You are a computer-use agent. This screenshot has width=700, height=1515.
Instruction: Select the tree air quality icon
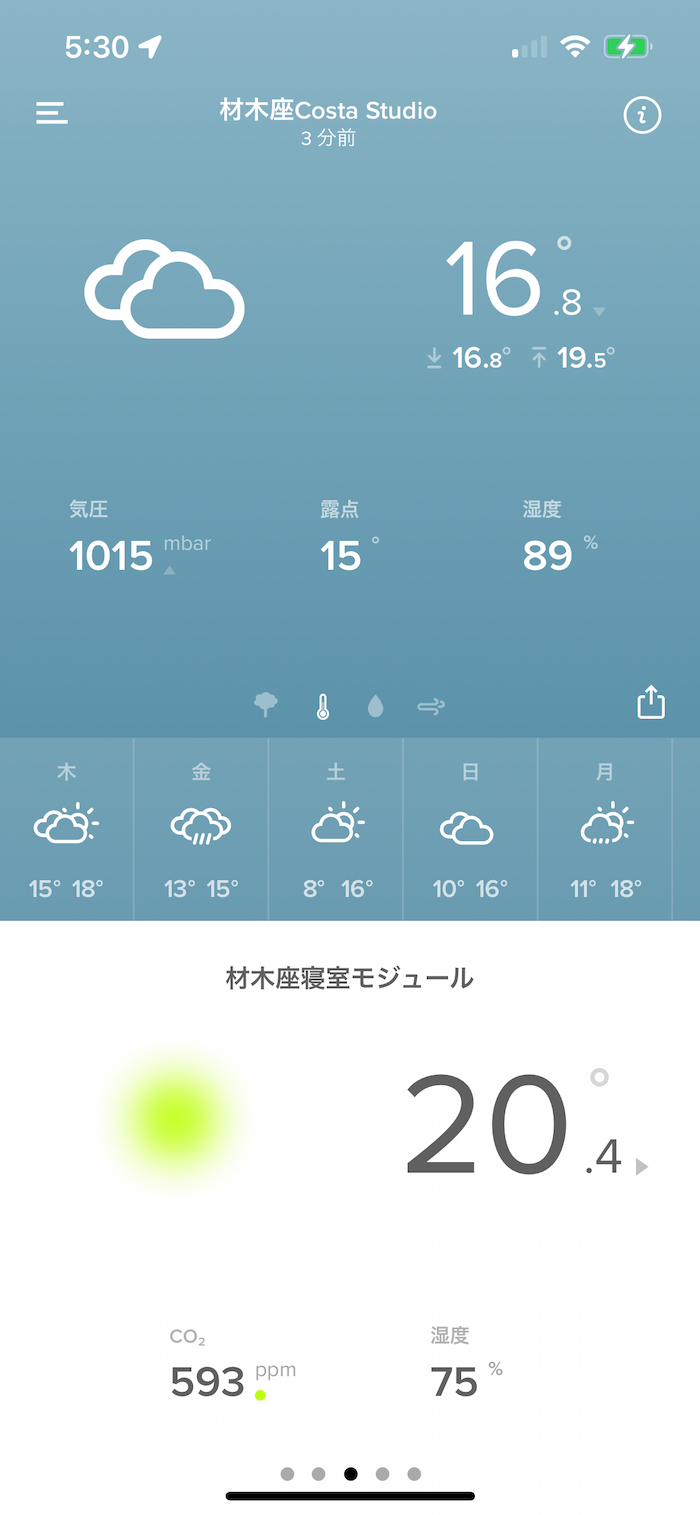[266, 706]
